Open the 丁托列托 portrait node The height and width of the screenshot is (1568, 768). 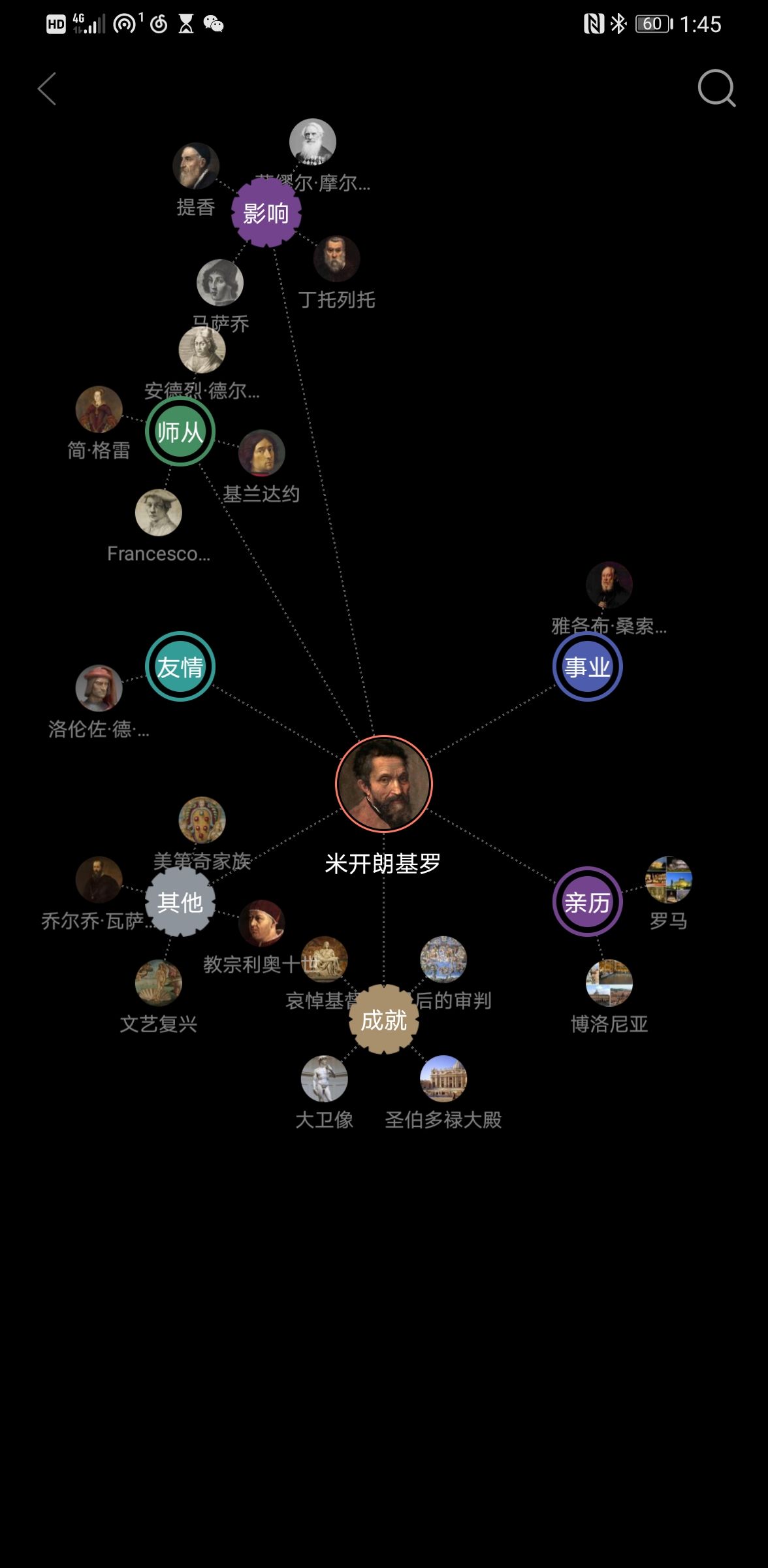[x=336, y=259]
